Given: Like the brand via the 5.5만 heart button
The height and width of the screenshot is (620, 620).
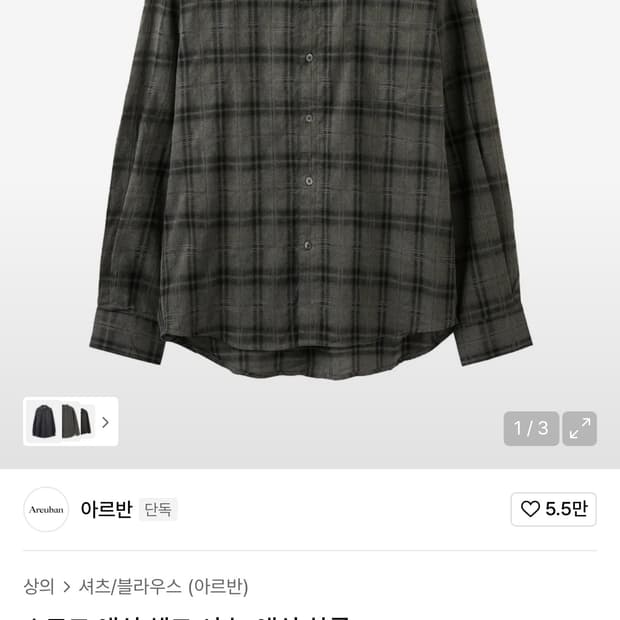Looking at the screenshot, I should (x=554, y=509).
